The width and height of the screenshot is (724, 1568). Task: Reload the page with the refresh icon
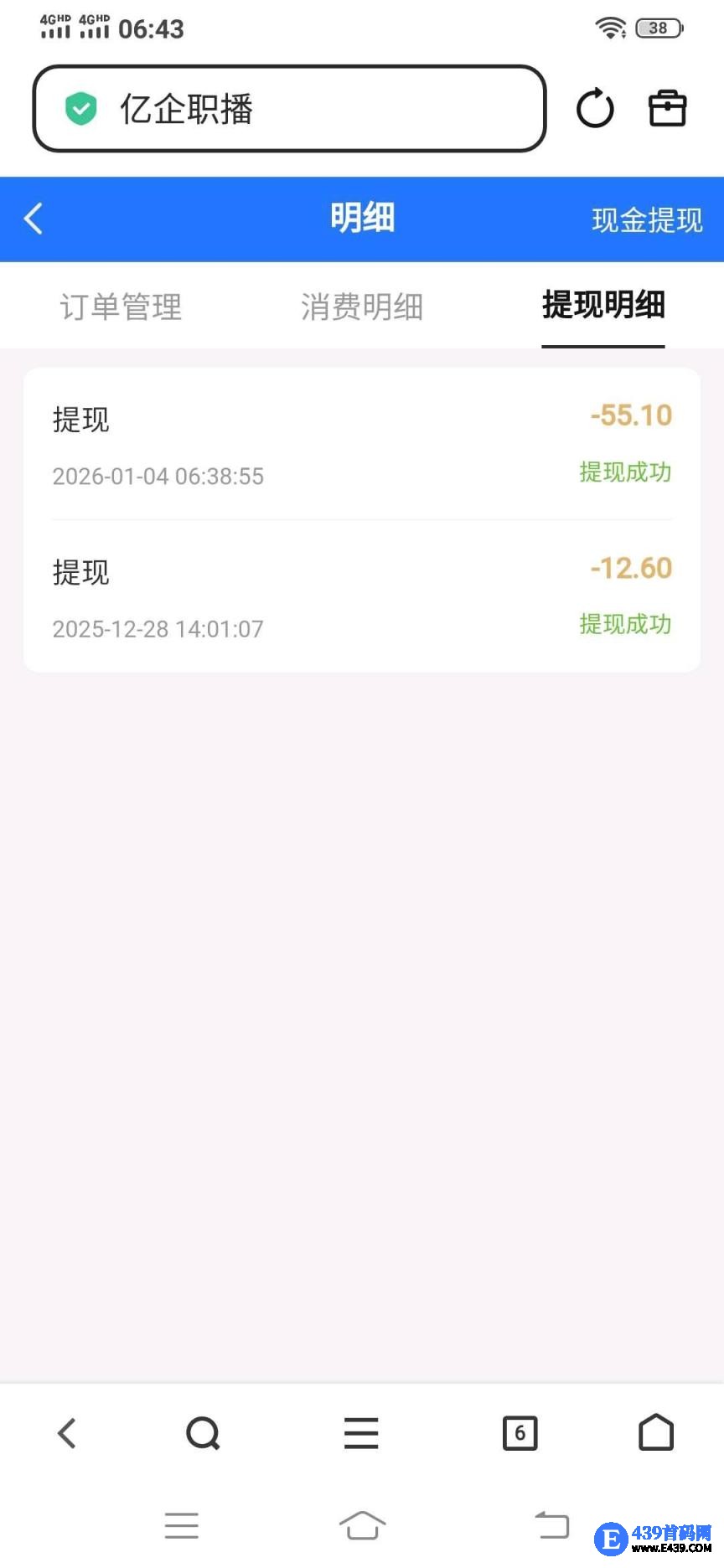point(595,109)
